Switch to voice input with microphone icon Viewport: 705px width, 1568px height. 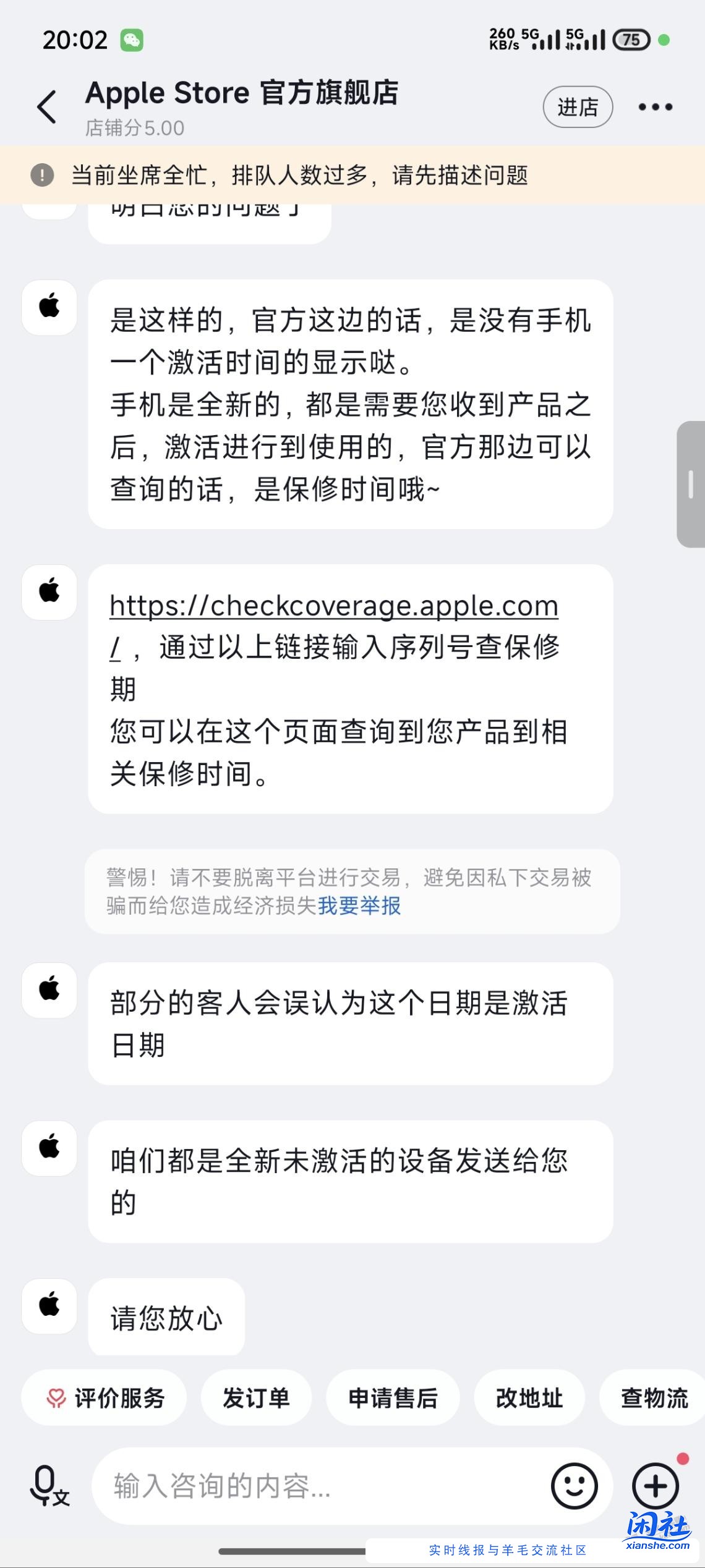(x=49, y=1486)
